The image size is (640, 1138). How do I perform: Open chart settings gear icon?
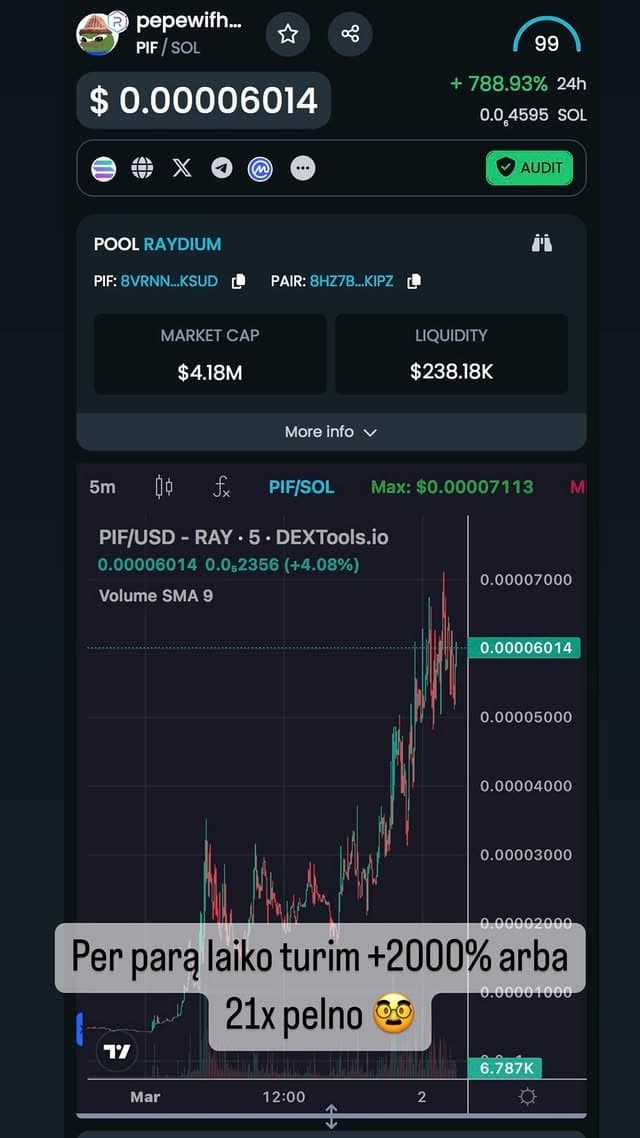pyautogui.click(x=527, y=1097)
